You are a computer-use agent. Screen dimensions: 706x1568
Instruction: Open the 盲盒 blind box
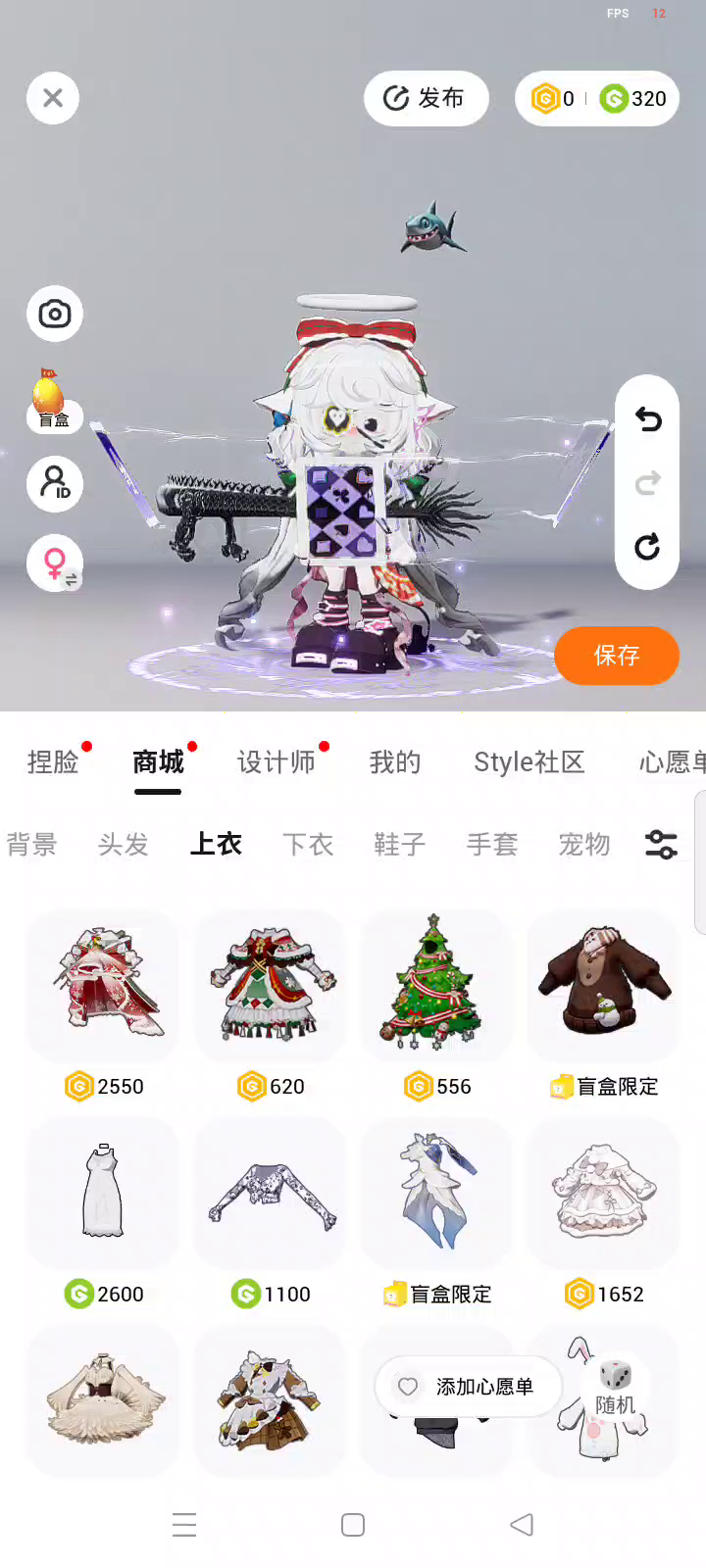pyautogui.click(x=51, y=400)
